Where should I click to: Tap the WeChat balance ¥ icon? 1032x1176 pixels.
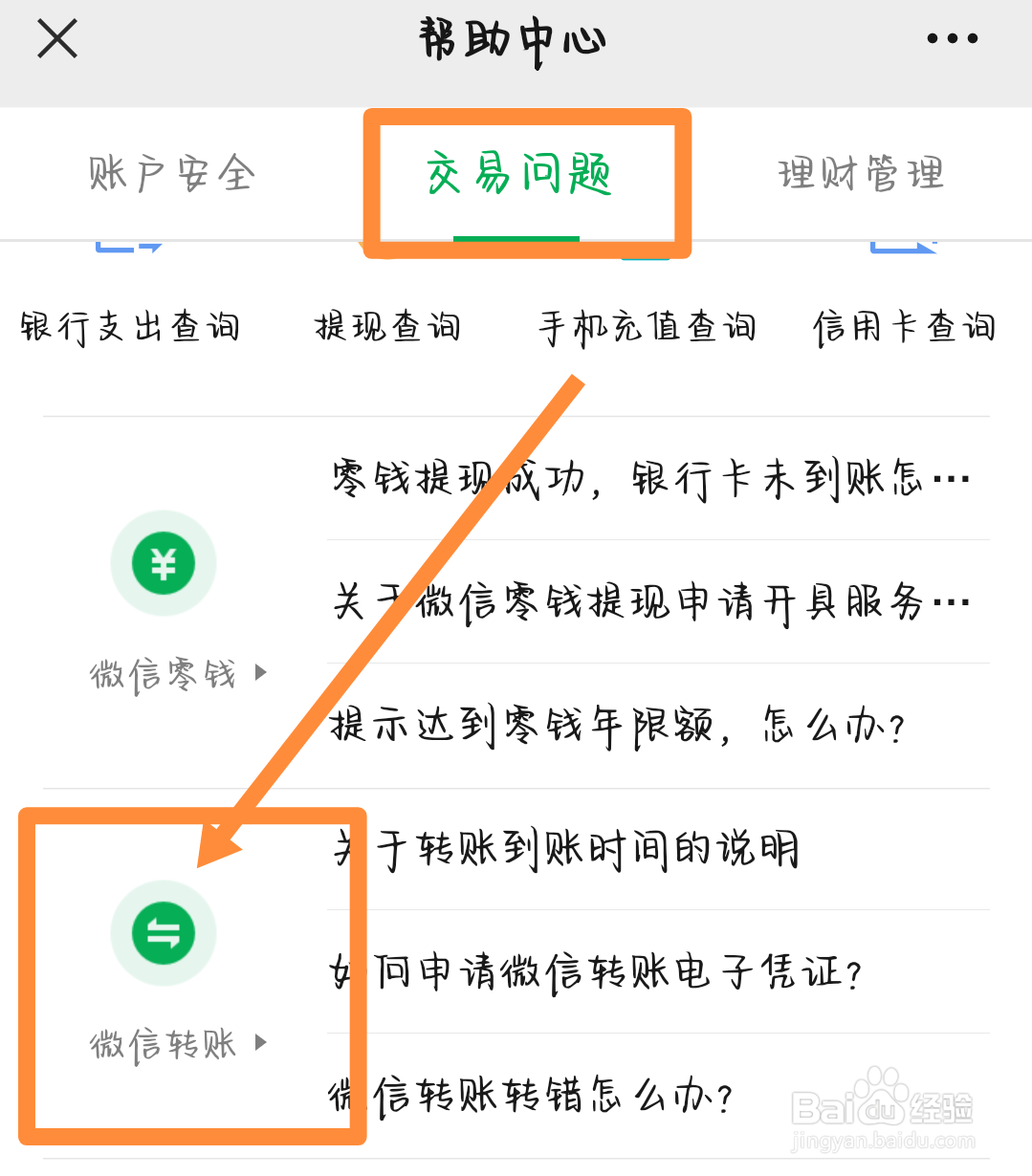[163, 563]
